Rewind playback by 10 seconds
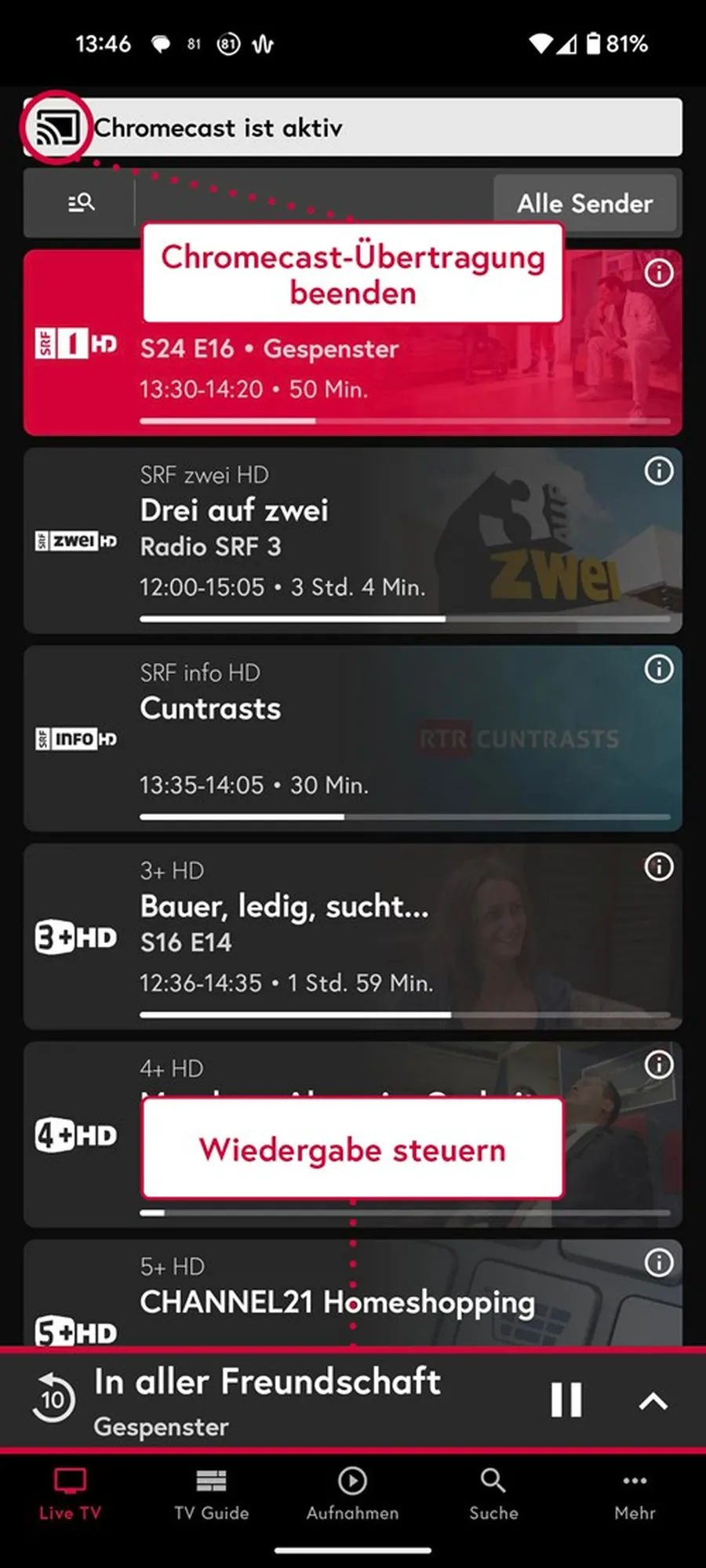706x1568 pixels. [x=53, y=1400]
